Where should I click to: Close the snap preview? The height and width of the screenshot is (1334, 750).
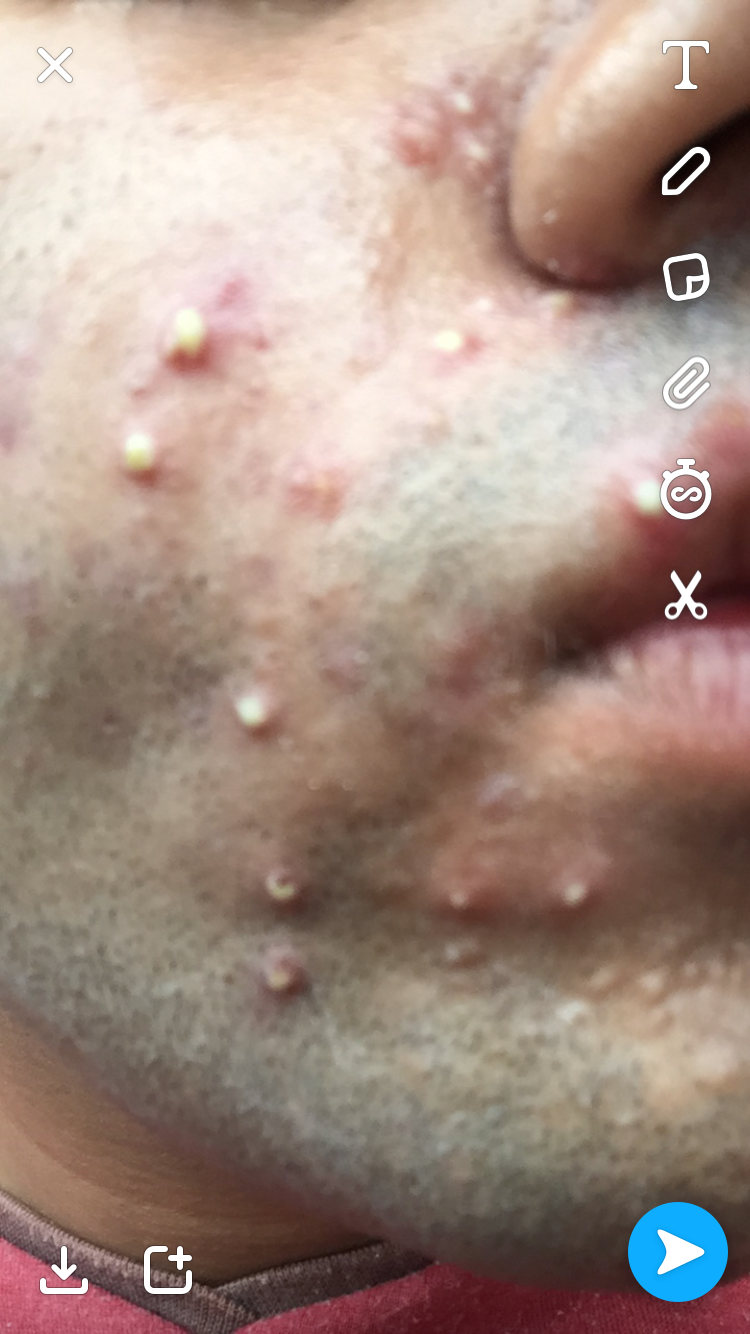[x=55, y=66]
